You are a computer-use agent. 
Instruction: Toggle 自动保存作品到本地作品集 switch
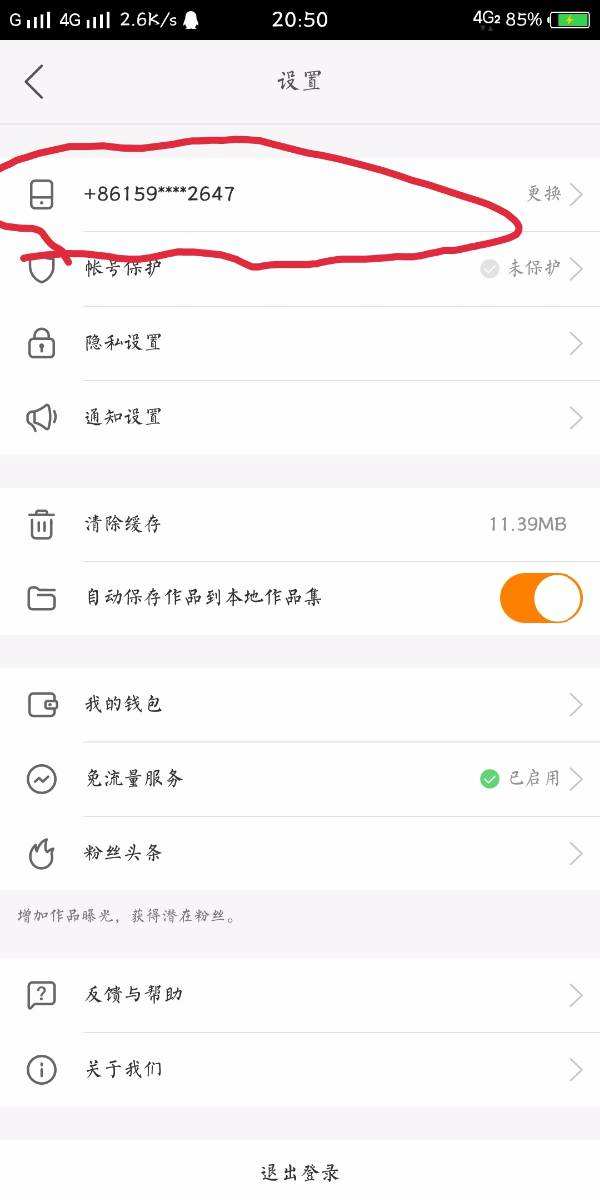[x=540, y=598]
